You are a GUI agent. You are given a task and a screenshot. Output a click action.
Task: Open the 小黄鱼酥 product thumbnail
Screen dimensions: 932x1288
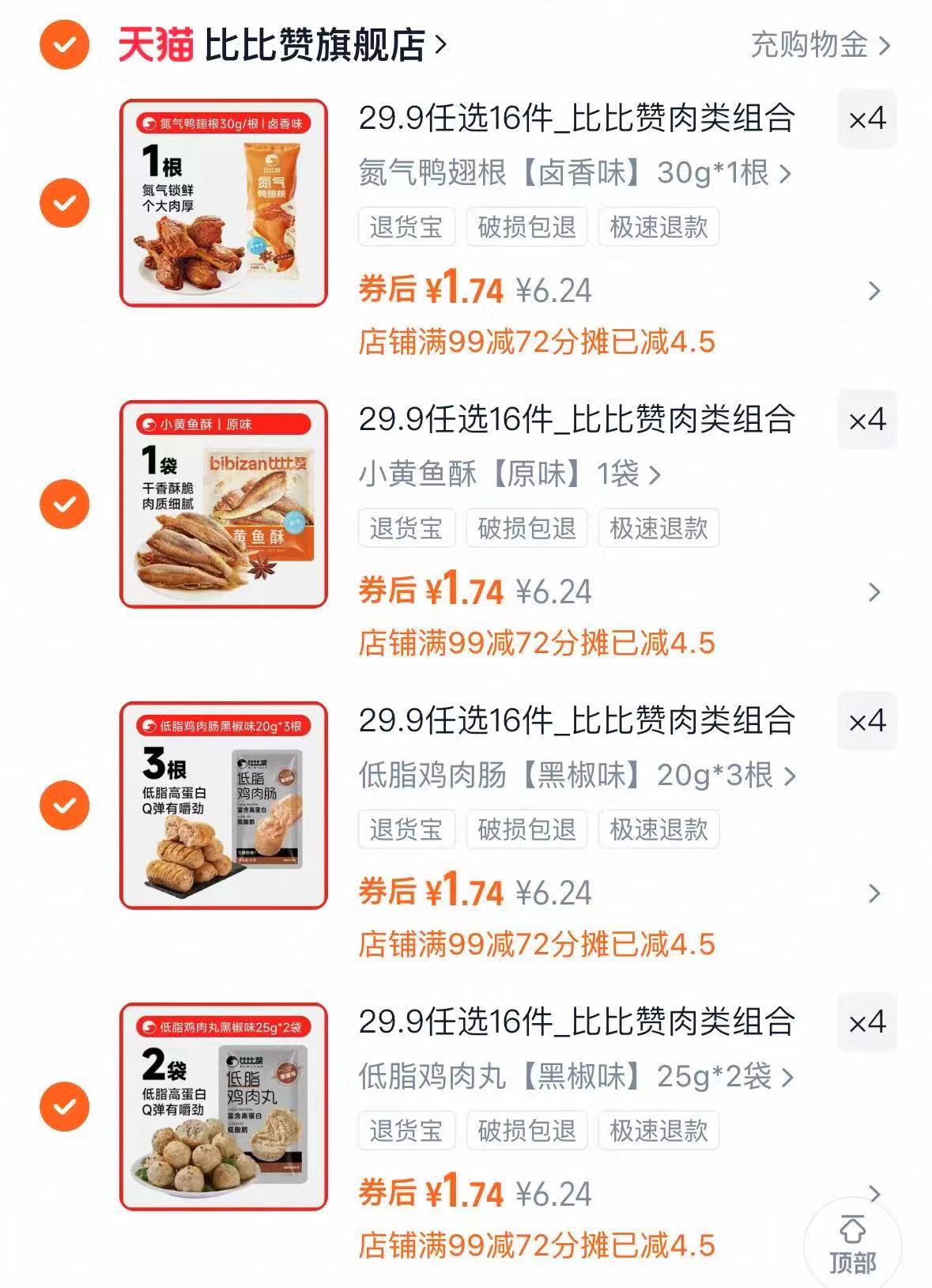pos(222,502)
